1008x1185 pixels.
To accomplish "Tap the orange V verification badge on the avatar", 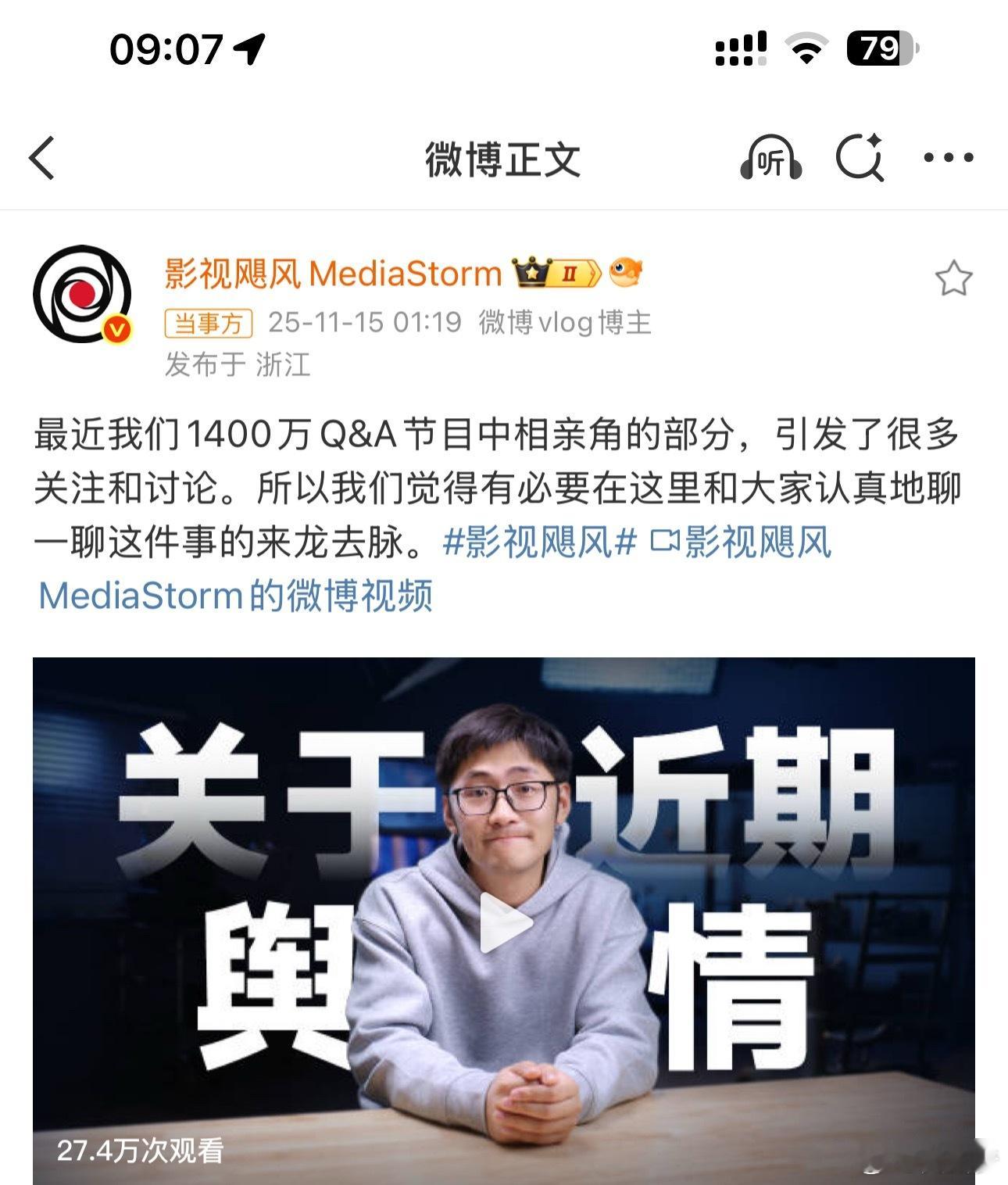I will pos(115,328).
